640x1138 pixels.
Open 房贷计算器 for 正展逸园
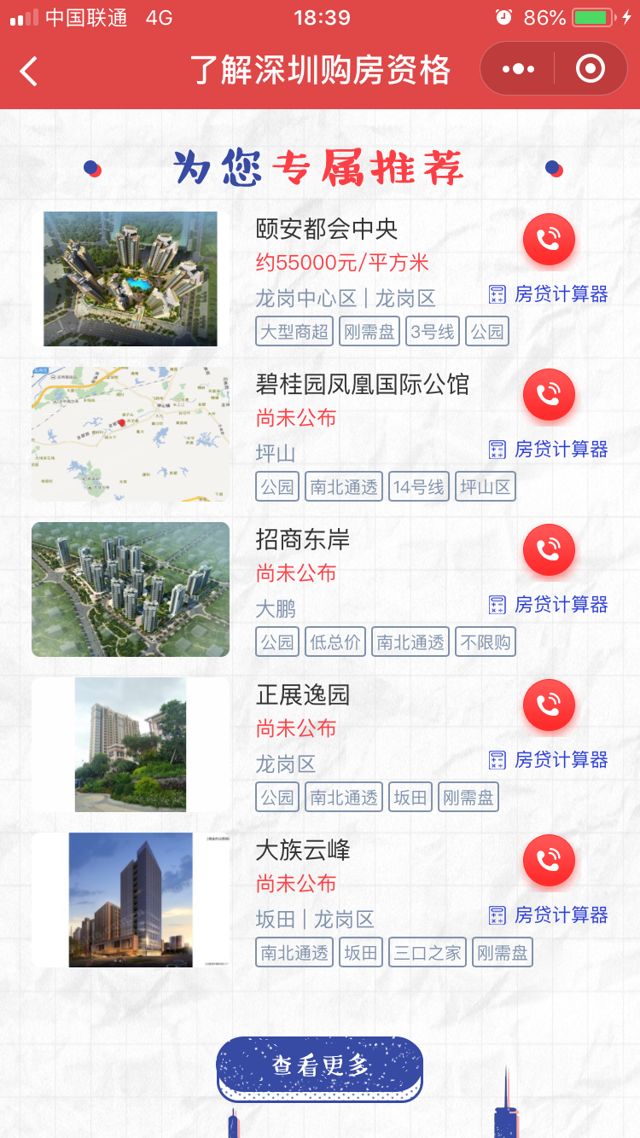point(549,760)
